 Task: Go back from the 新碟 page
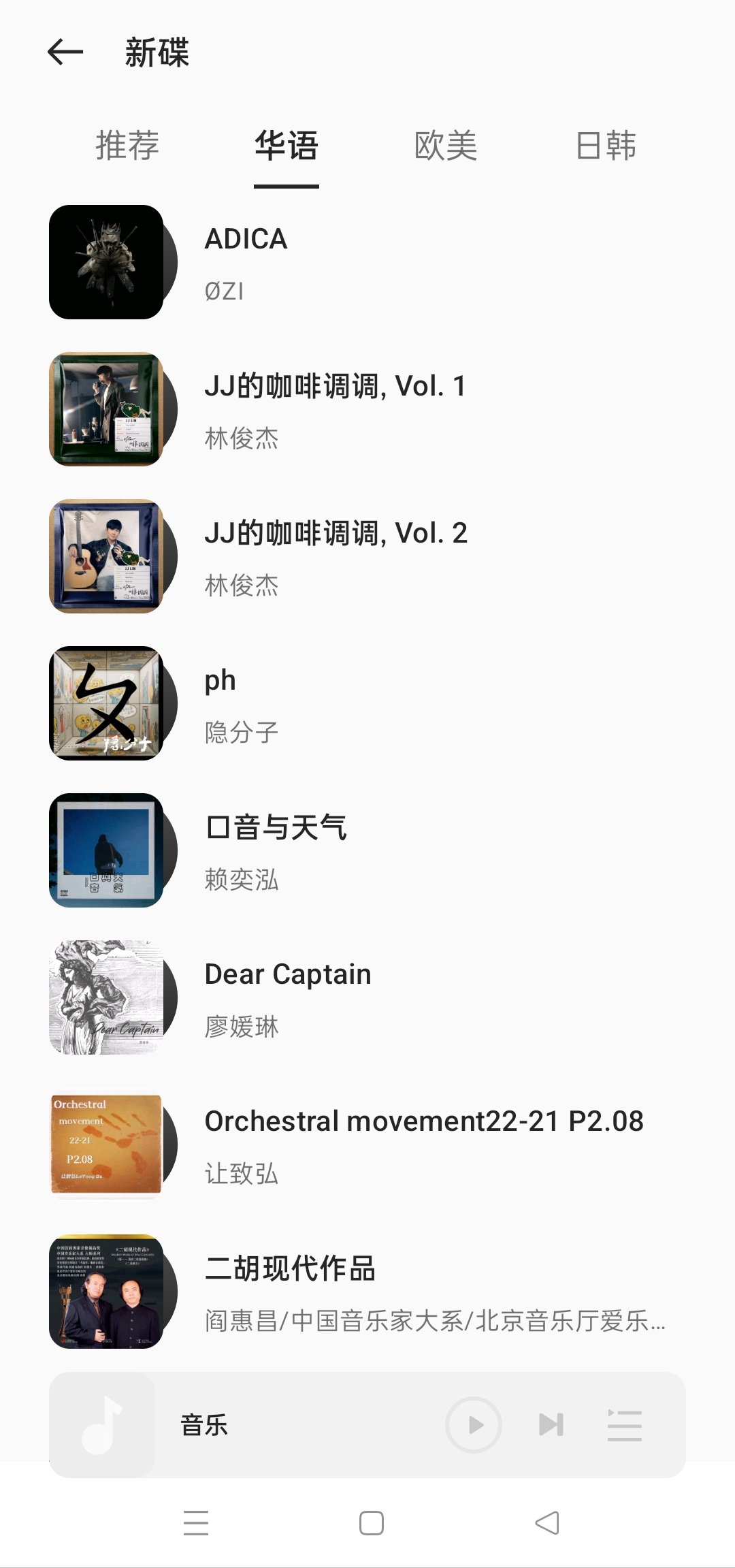pyautogui.click(x=65, y=52)
